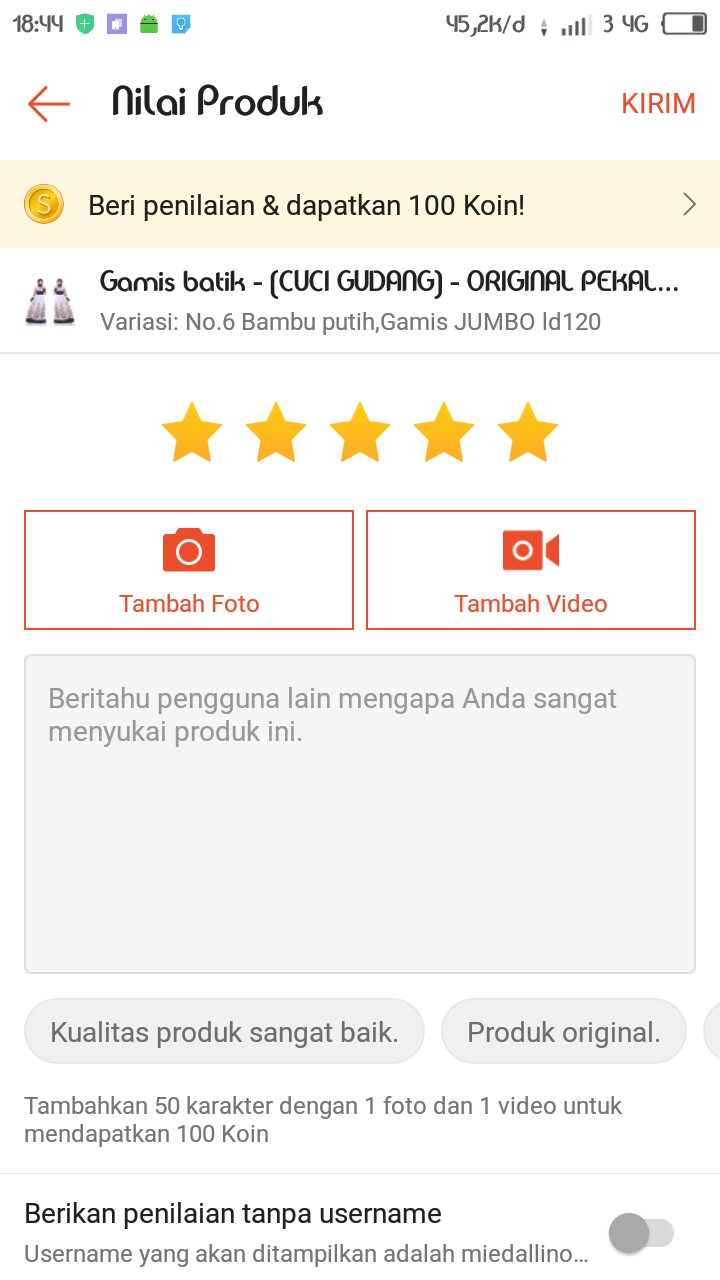The image size is (720, 1280).
Task: Give a five-star rating
Action: pyautogui.click(x=527, y=433)
